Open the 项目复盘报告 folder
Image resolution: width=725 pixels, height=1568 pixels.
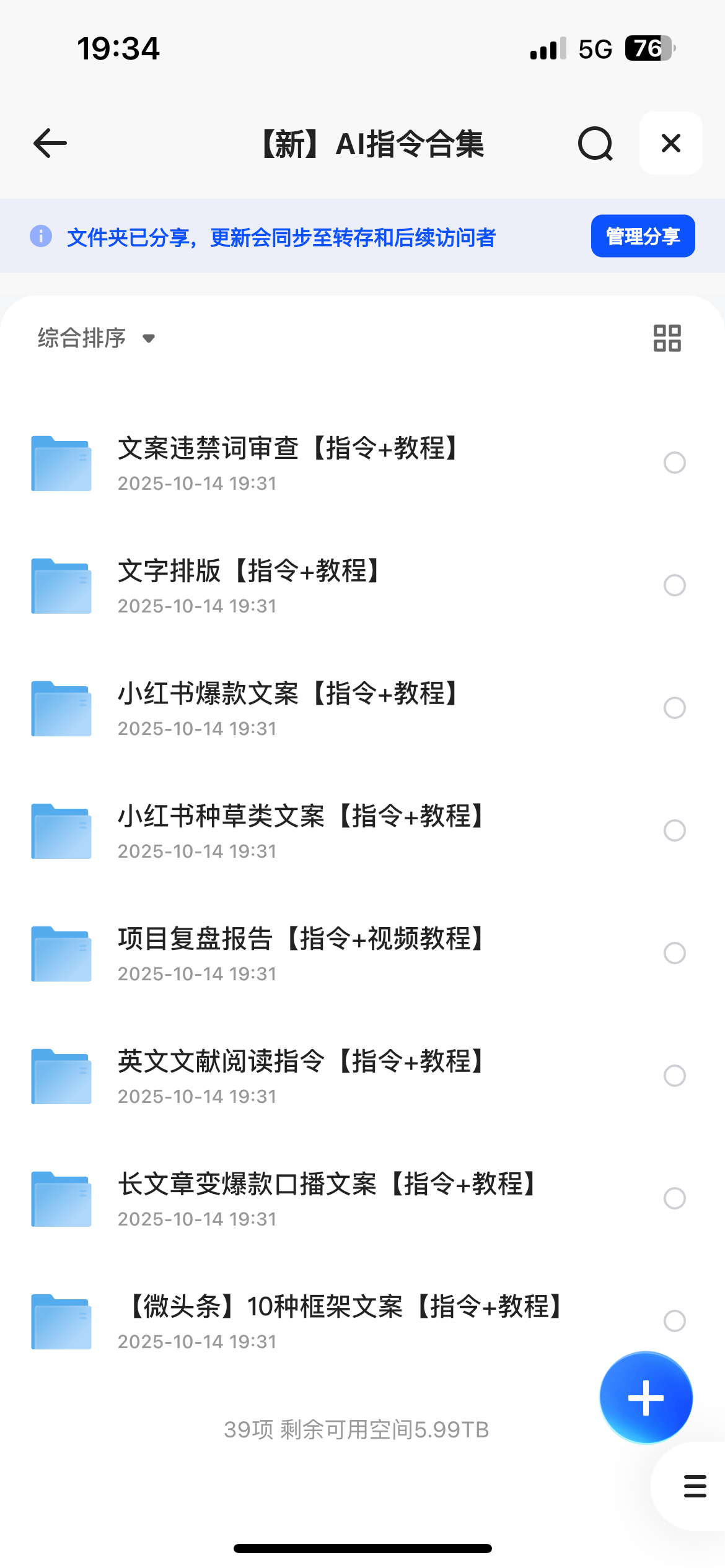(301, 952)
